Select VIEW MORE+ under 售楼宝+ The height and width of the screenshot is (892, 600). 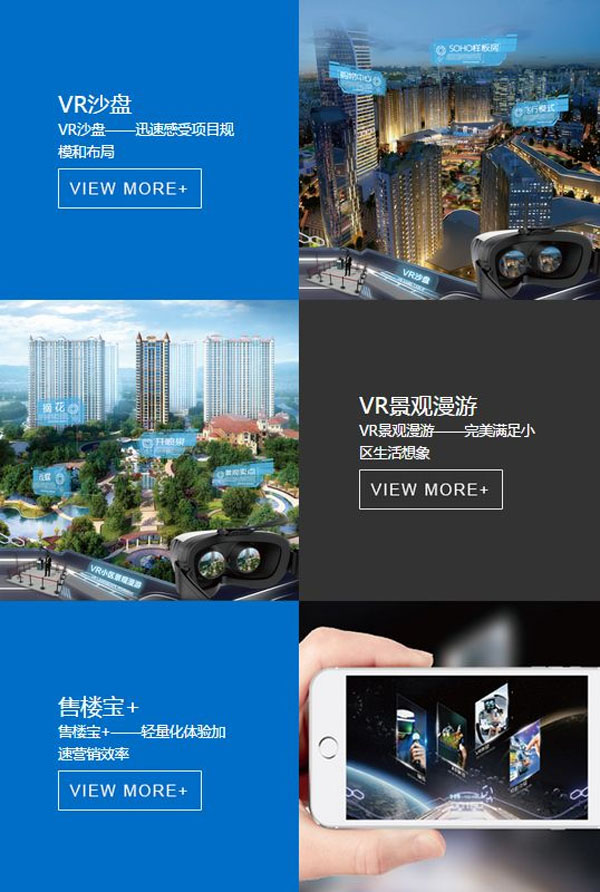pyautogui.click(x=130, y=791)
